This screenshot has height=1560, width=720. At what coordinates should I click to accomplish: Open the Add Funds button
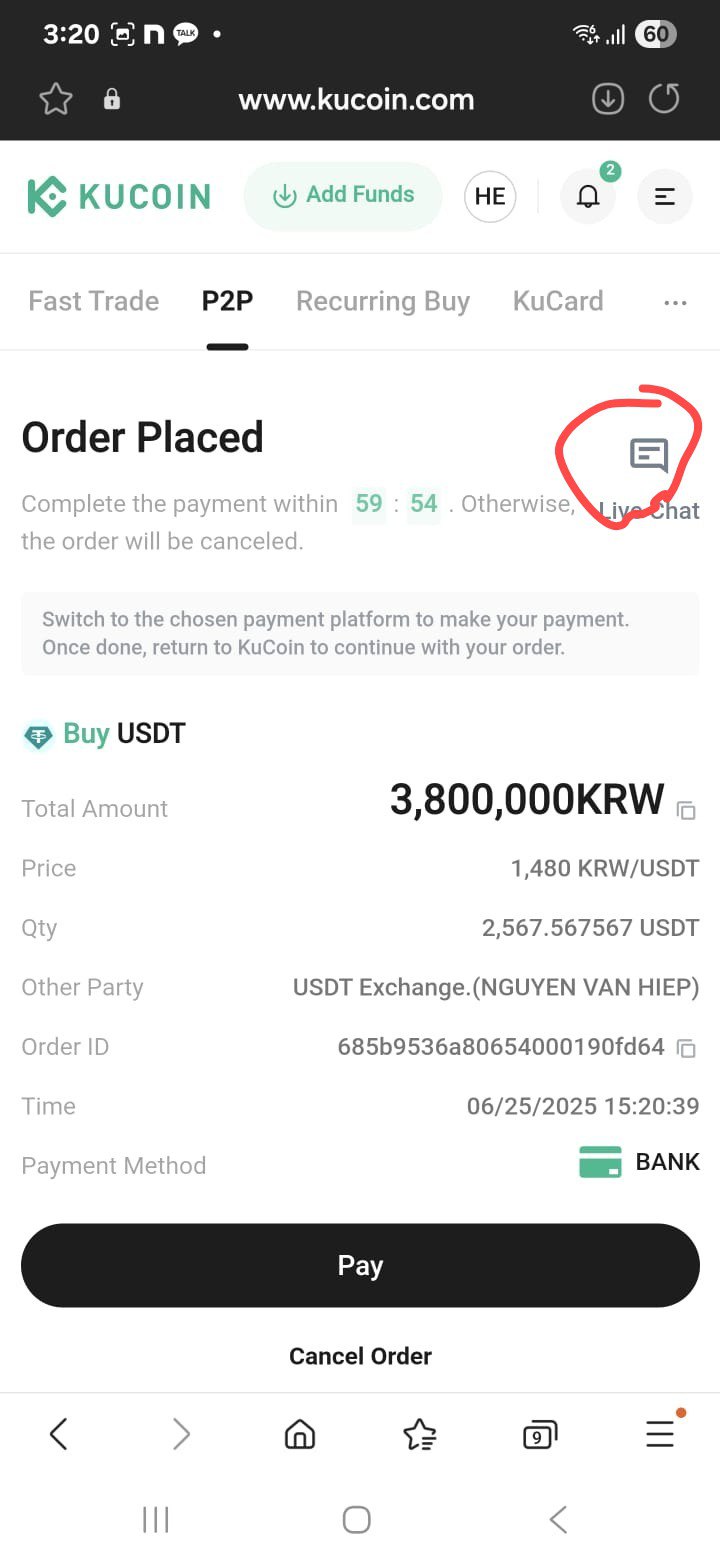(x=343, y=195)
